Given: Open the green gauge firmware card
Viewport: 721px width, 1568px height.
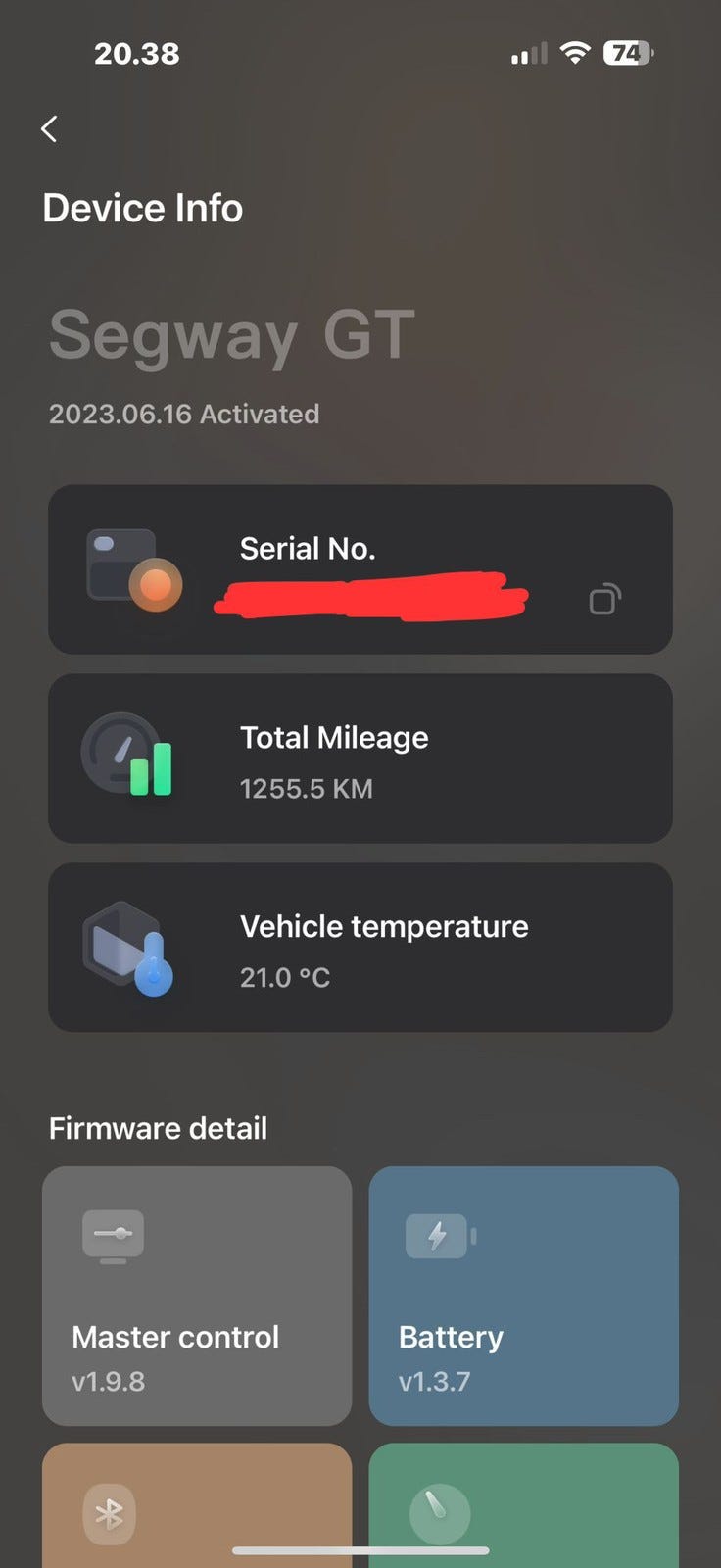Looking at the screenshot, I should [524, 1505].
